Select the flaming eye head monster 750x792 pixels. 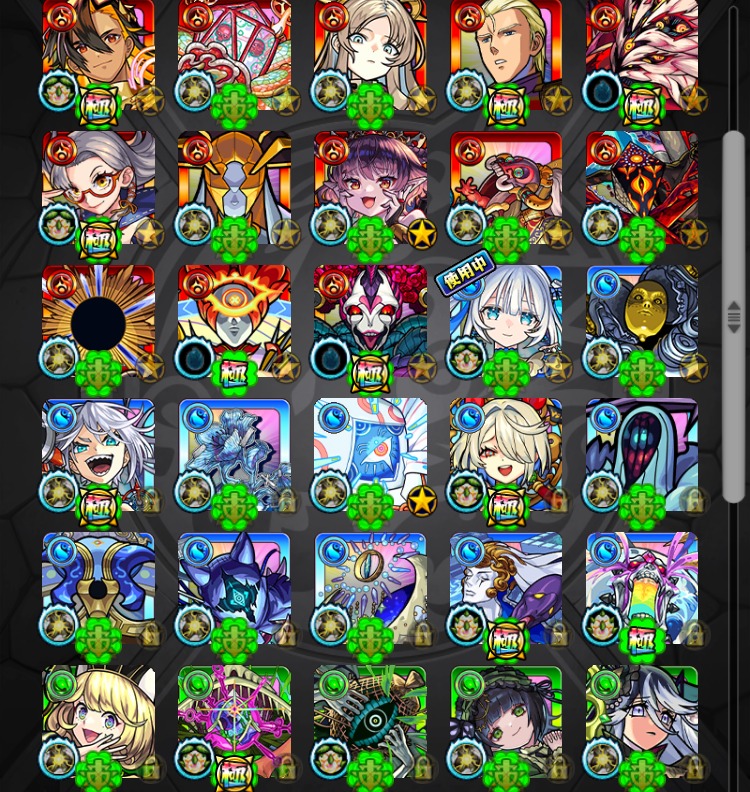pyautogui.click(x=234, y=322)
